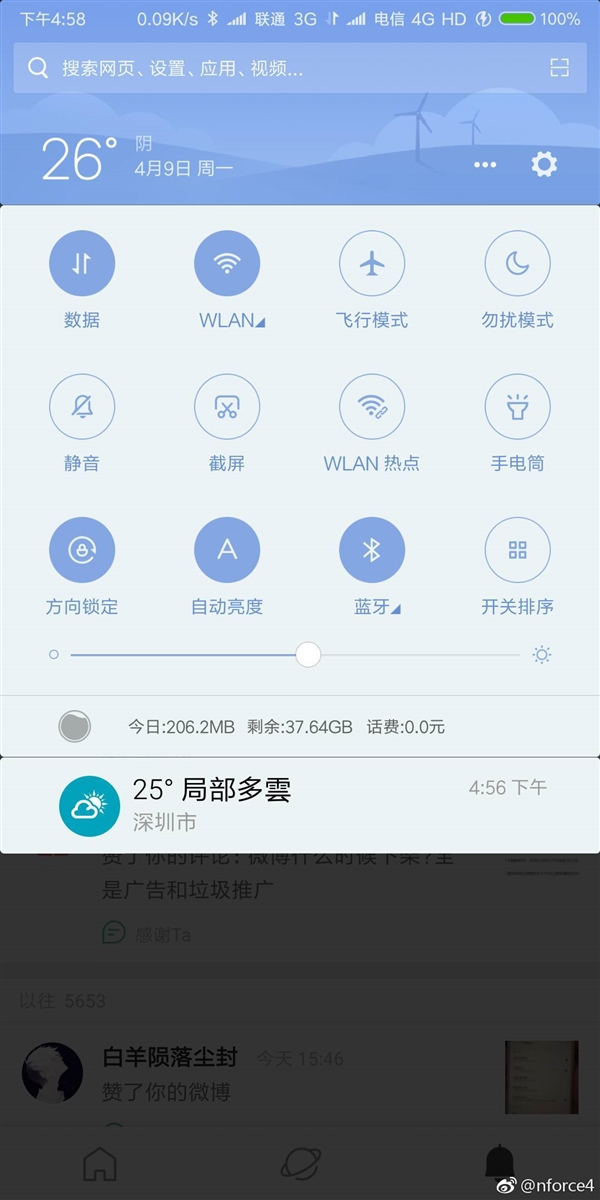Turn off mobile data (数据)
Screen dimensions: 600x1200
[x=82, y=264]
